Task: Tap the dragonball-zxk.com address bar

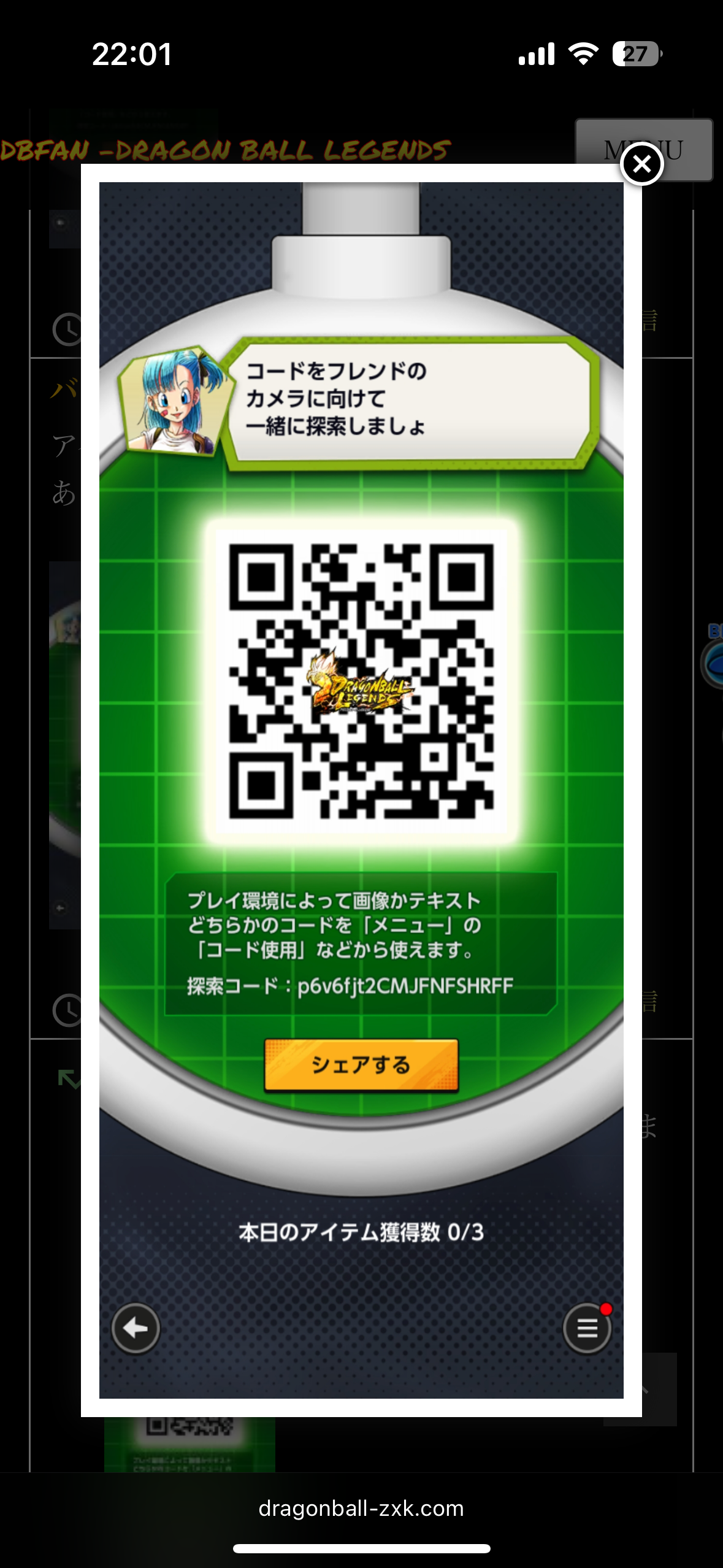Action: [361, 1508]
